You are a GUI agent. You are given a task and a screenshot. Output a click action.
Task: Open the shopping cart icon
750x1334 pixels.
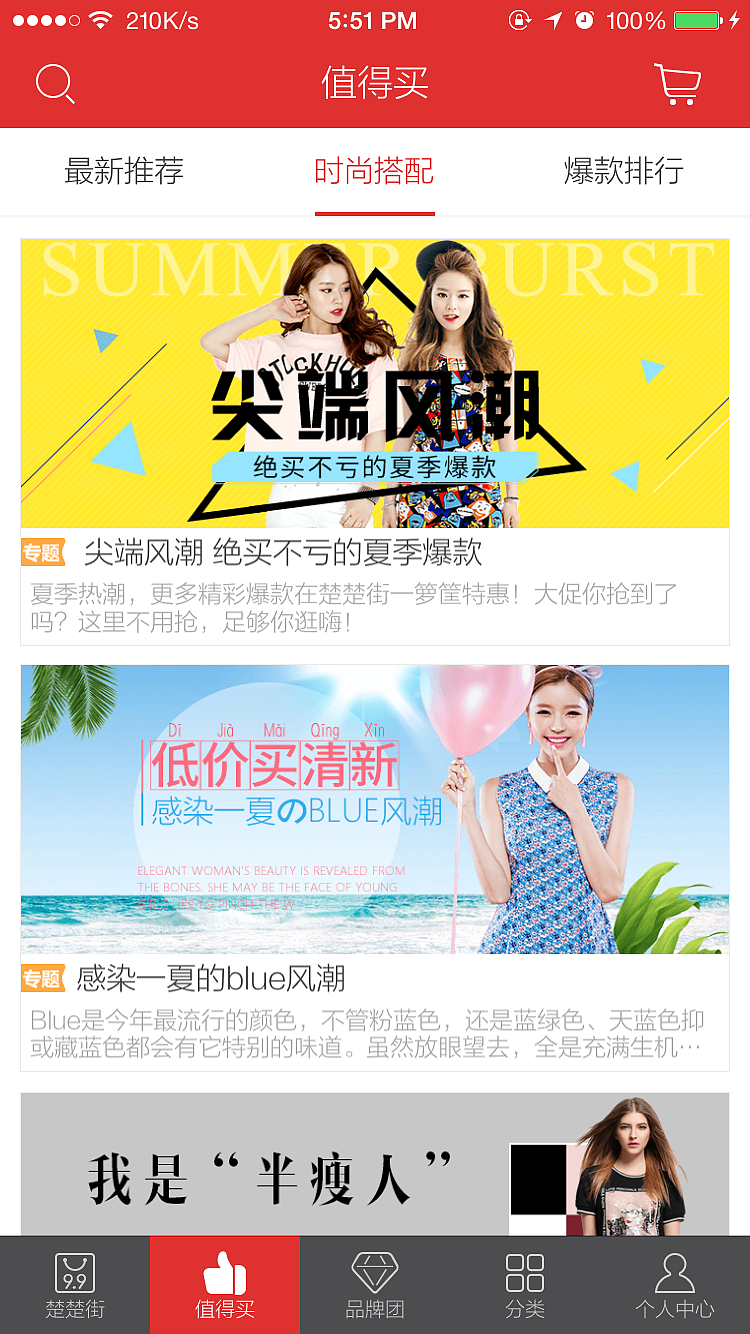pos(678,84)
